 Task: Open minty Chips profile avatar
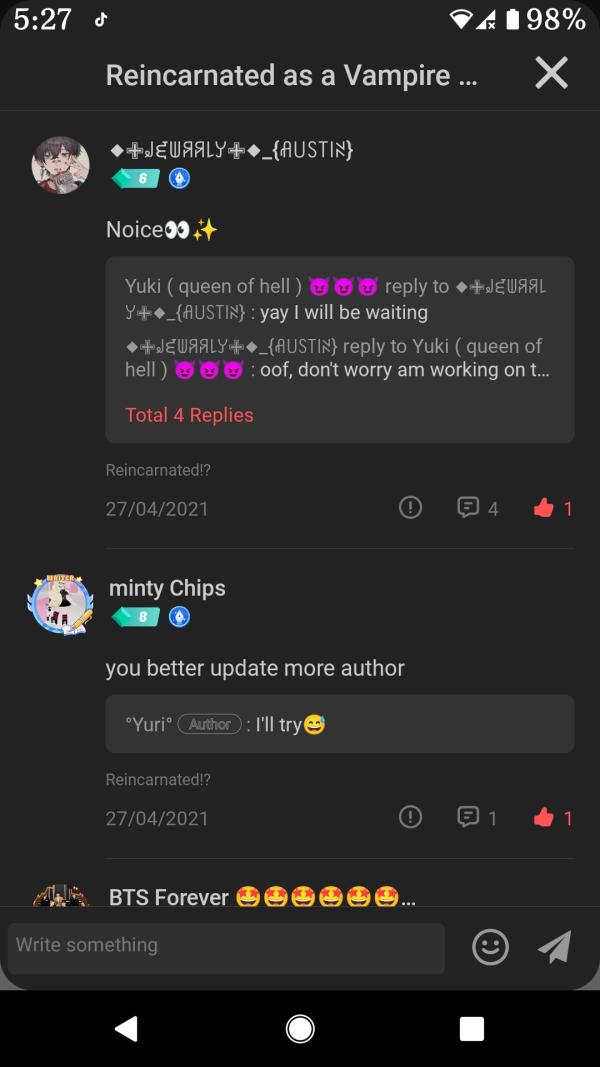pos(61,604)
